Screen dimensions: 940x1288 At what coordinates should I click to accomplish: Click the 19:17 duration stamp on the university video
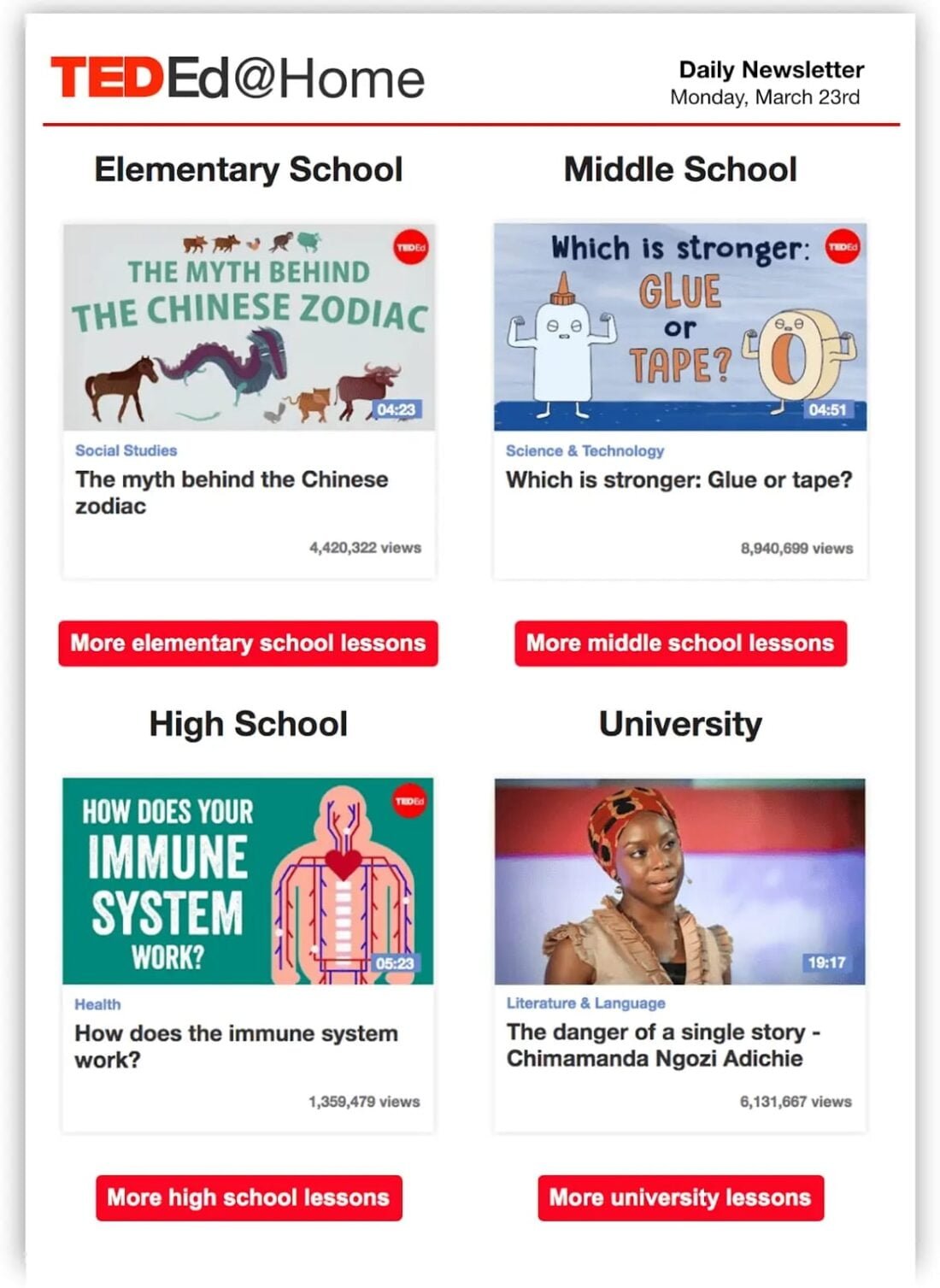pos(825,962)
